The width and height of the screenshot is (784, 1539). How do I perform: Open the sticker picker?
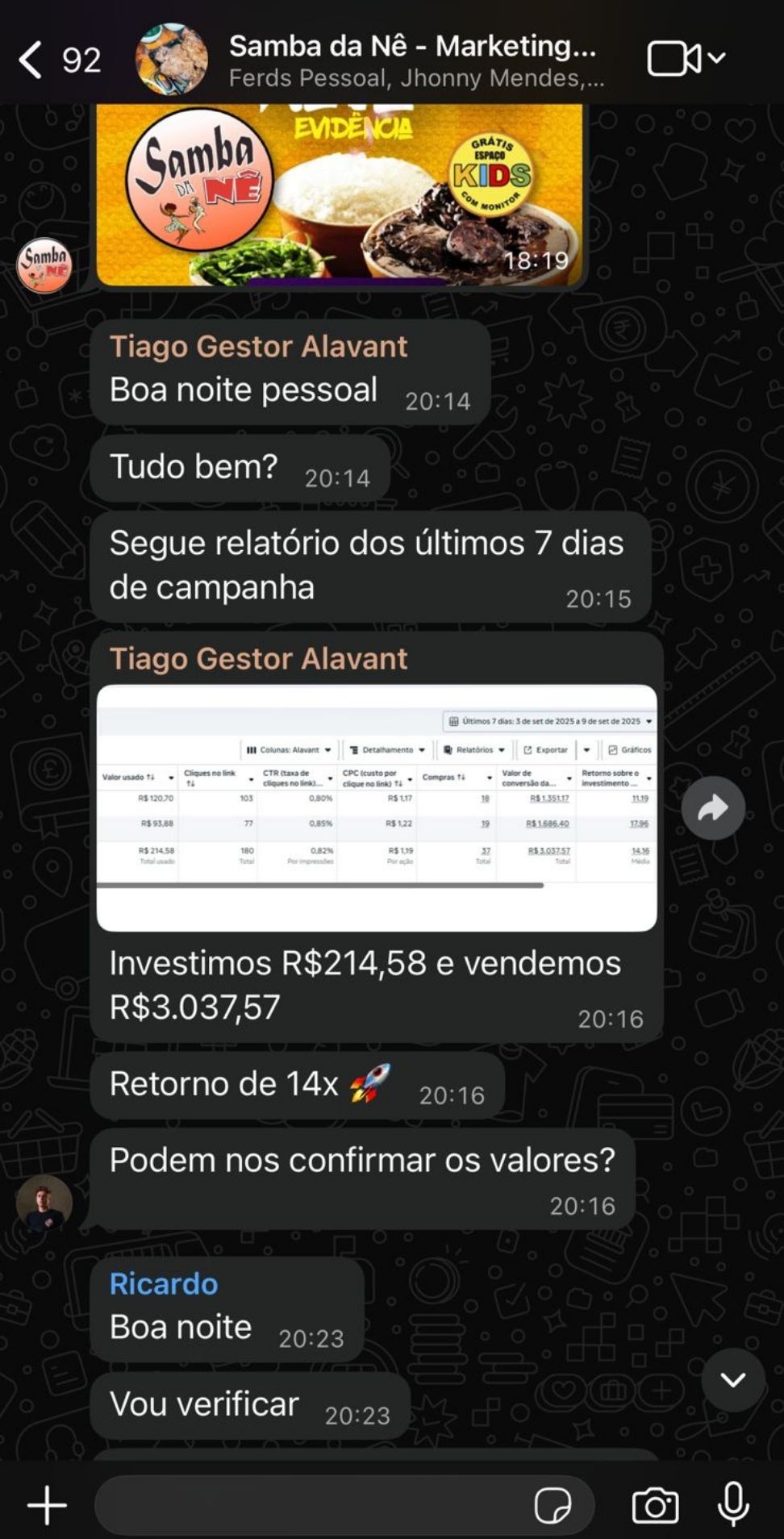coord(553,1505)
